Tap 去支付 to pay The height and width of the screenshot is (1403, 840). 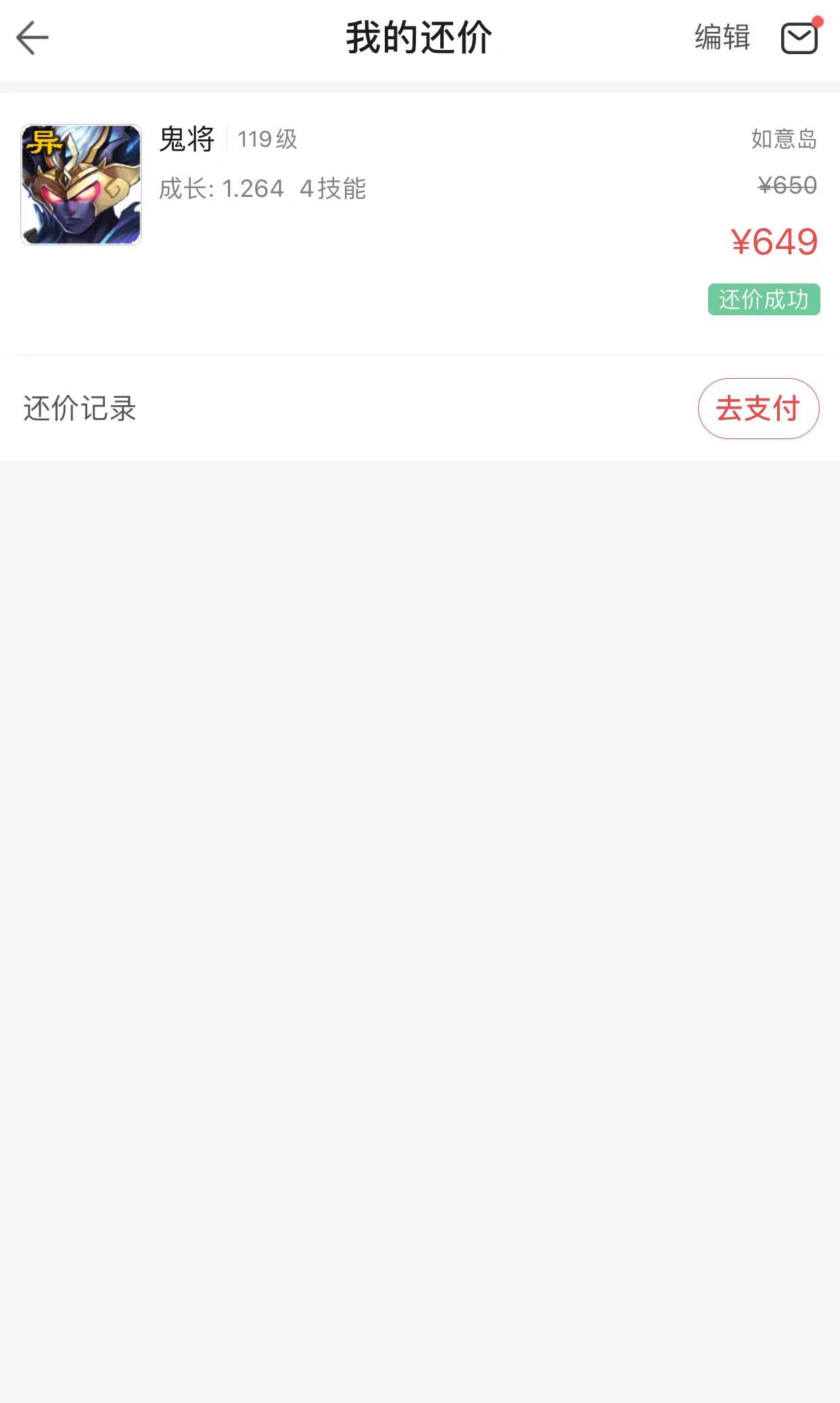pyautogui.click(x=758, y=409)
